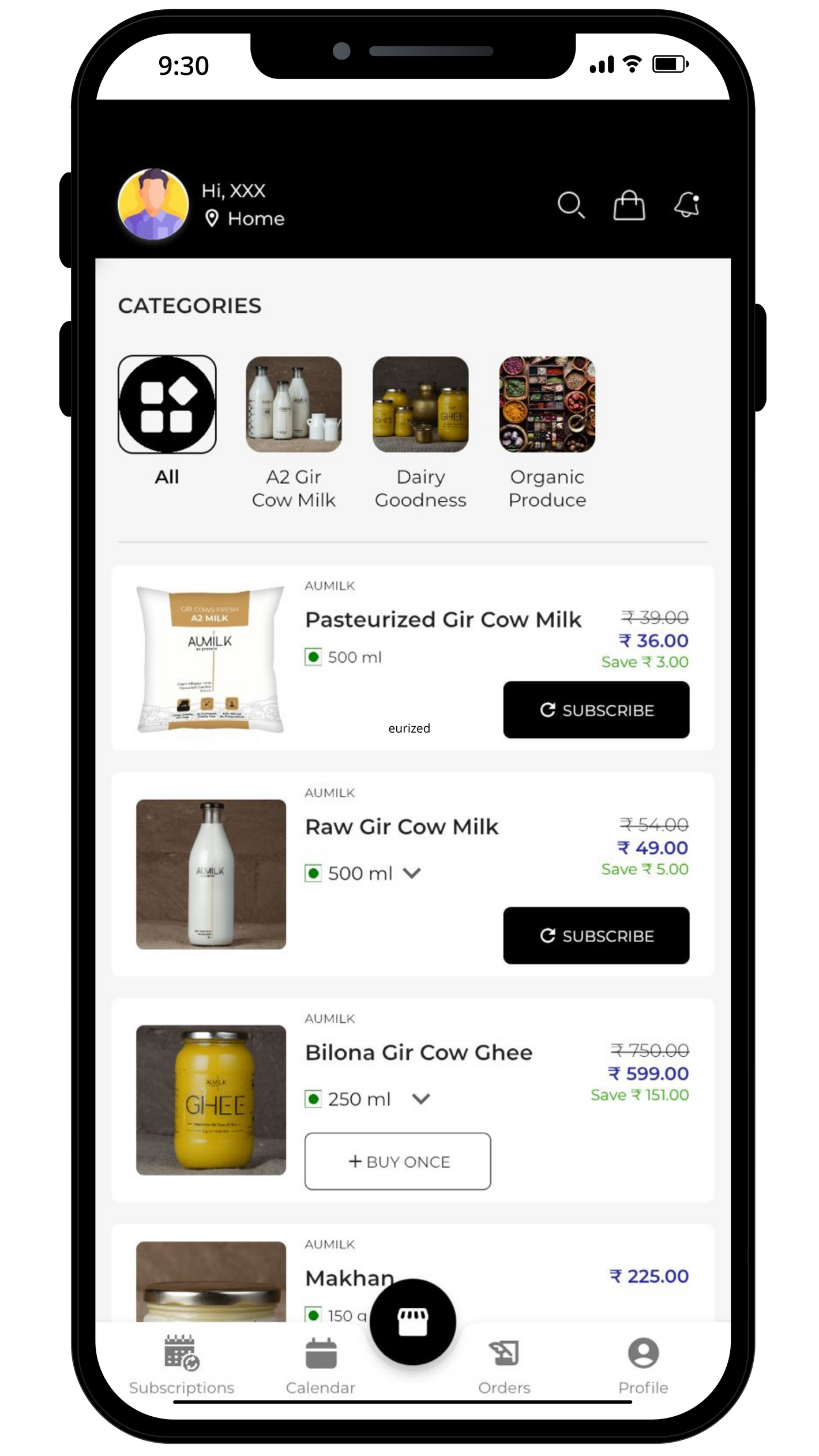Open the user profile avatar
The image size is (819, 1456).
pos(153,204)
